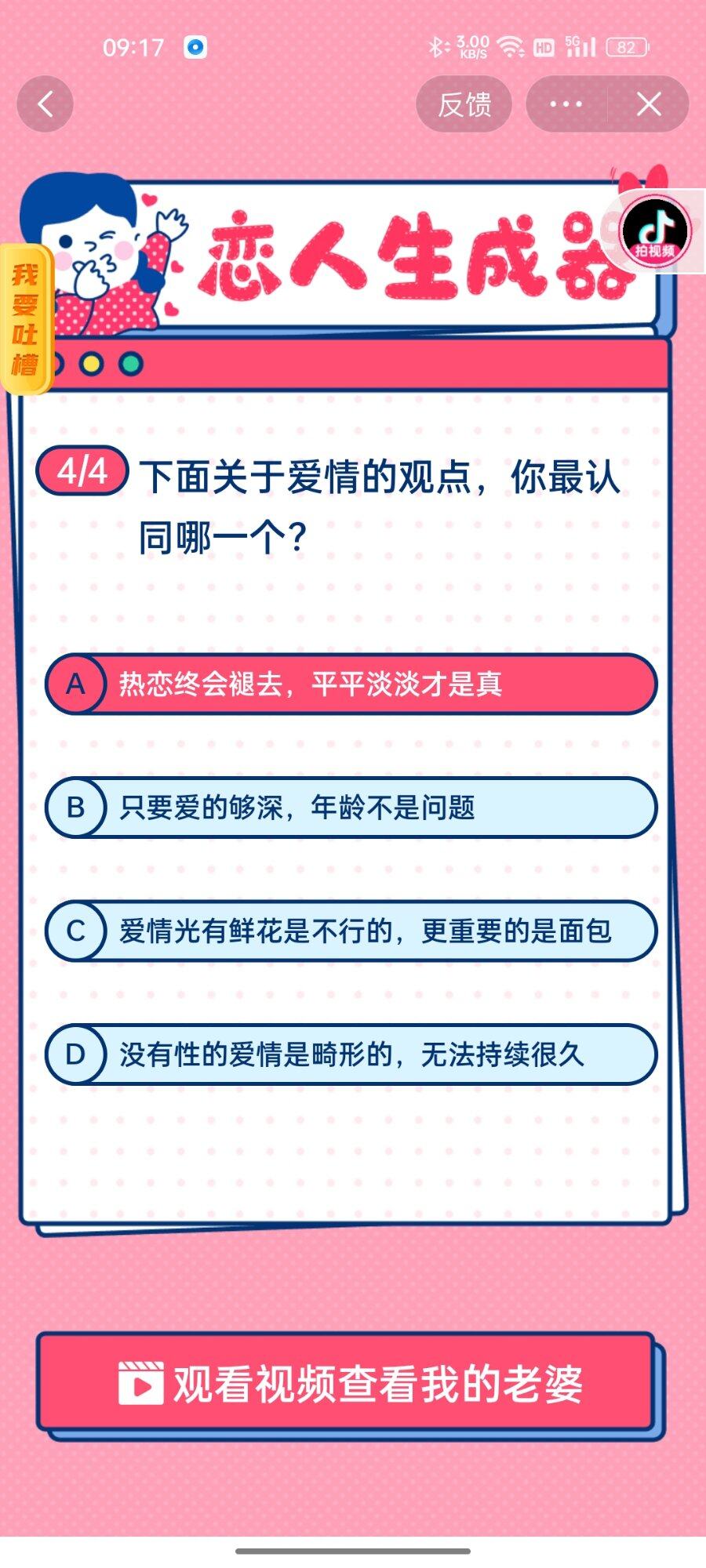Open the 反馈 feedback button

(464, 103)
